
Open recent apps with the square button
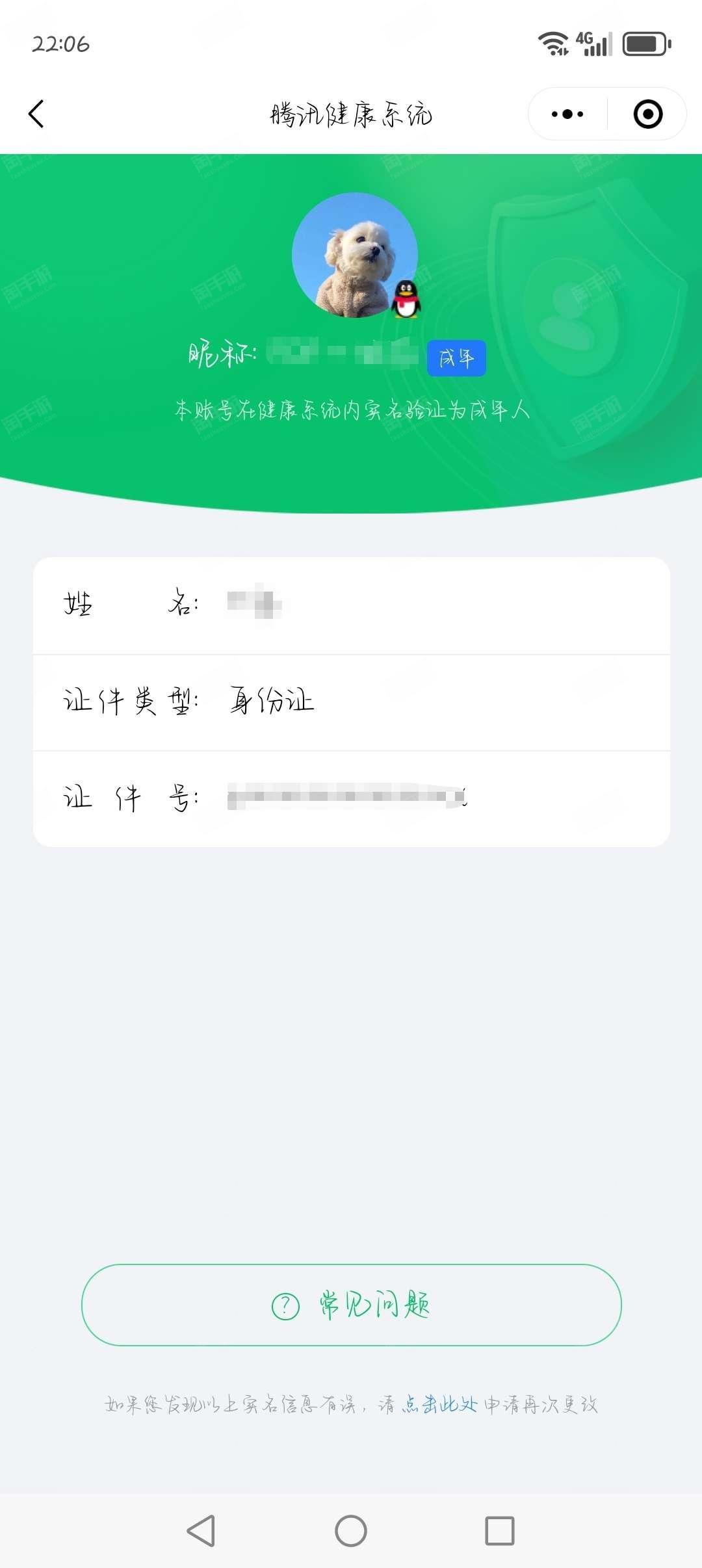(x=500, y=1531)
